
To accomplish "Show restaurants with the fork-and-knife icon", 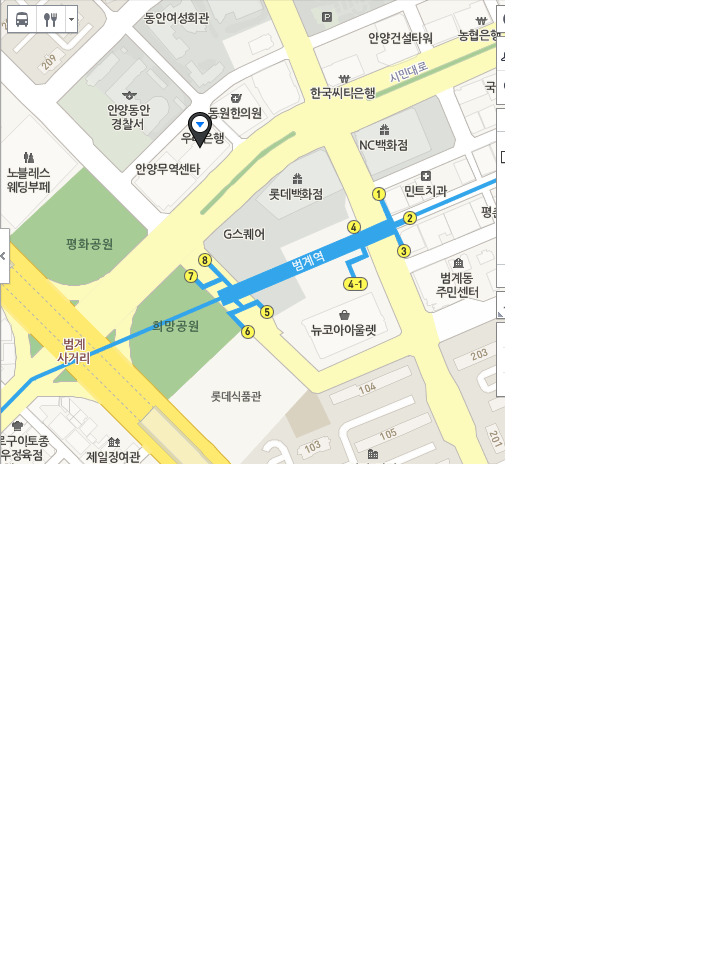I will click(51, 19).
